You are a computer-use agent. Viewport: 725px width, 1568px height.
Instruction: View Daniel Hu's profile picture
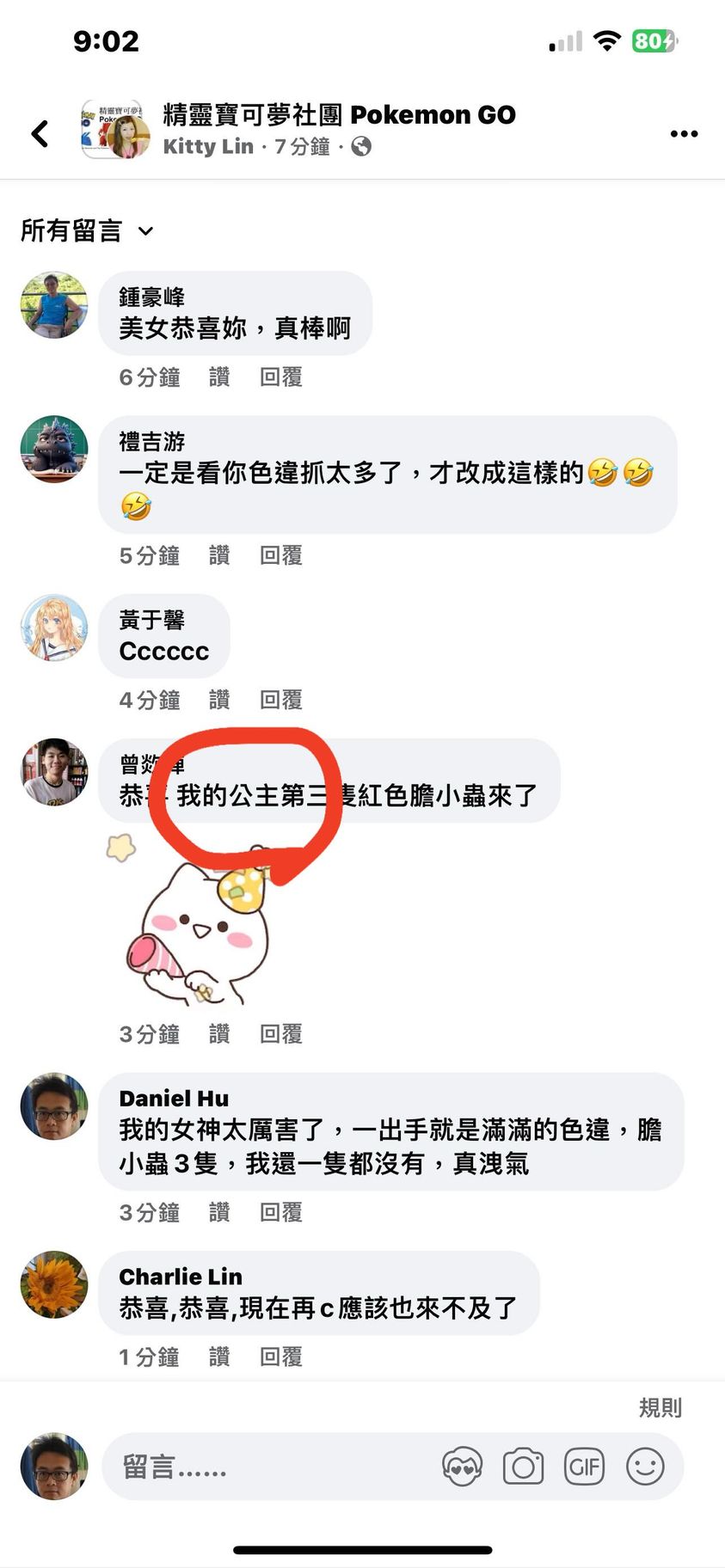tap(54, 1106)
